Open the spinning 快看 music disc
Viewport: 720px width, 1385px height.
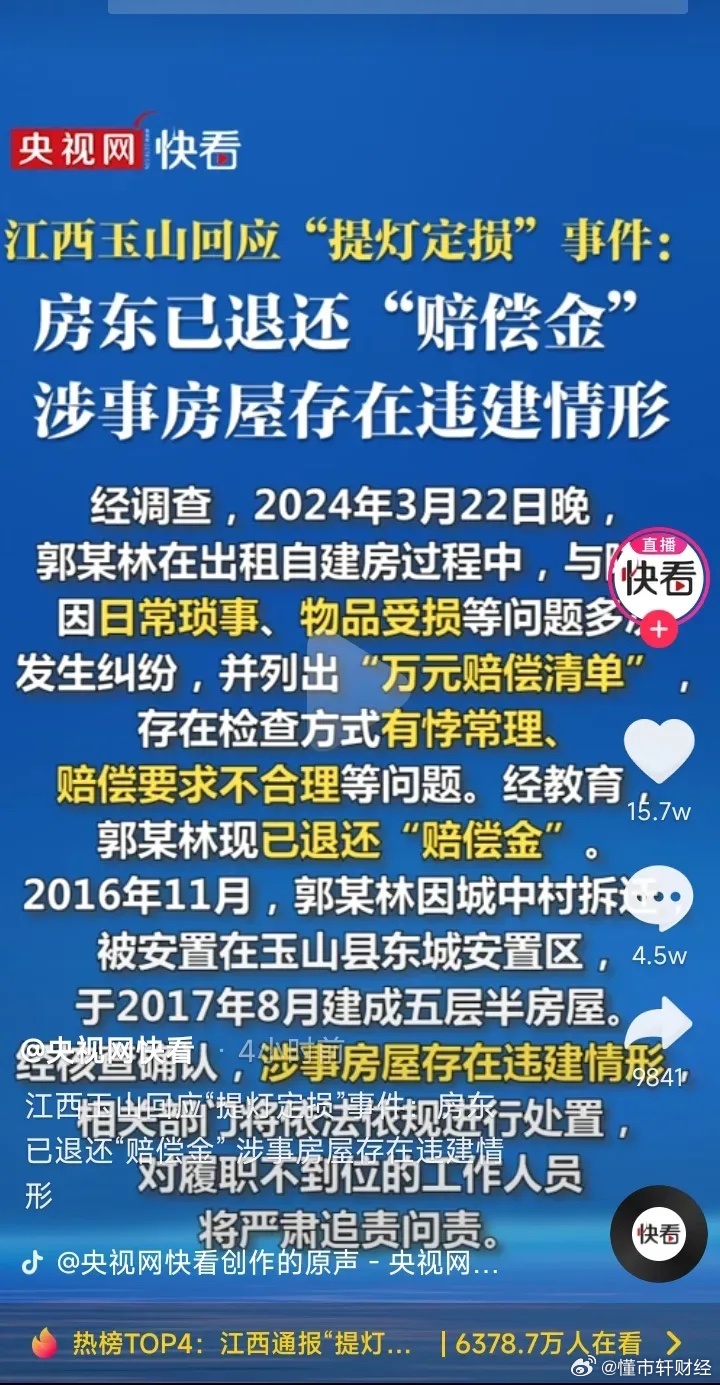(x=659, y=1233)
